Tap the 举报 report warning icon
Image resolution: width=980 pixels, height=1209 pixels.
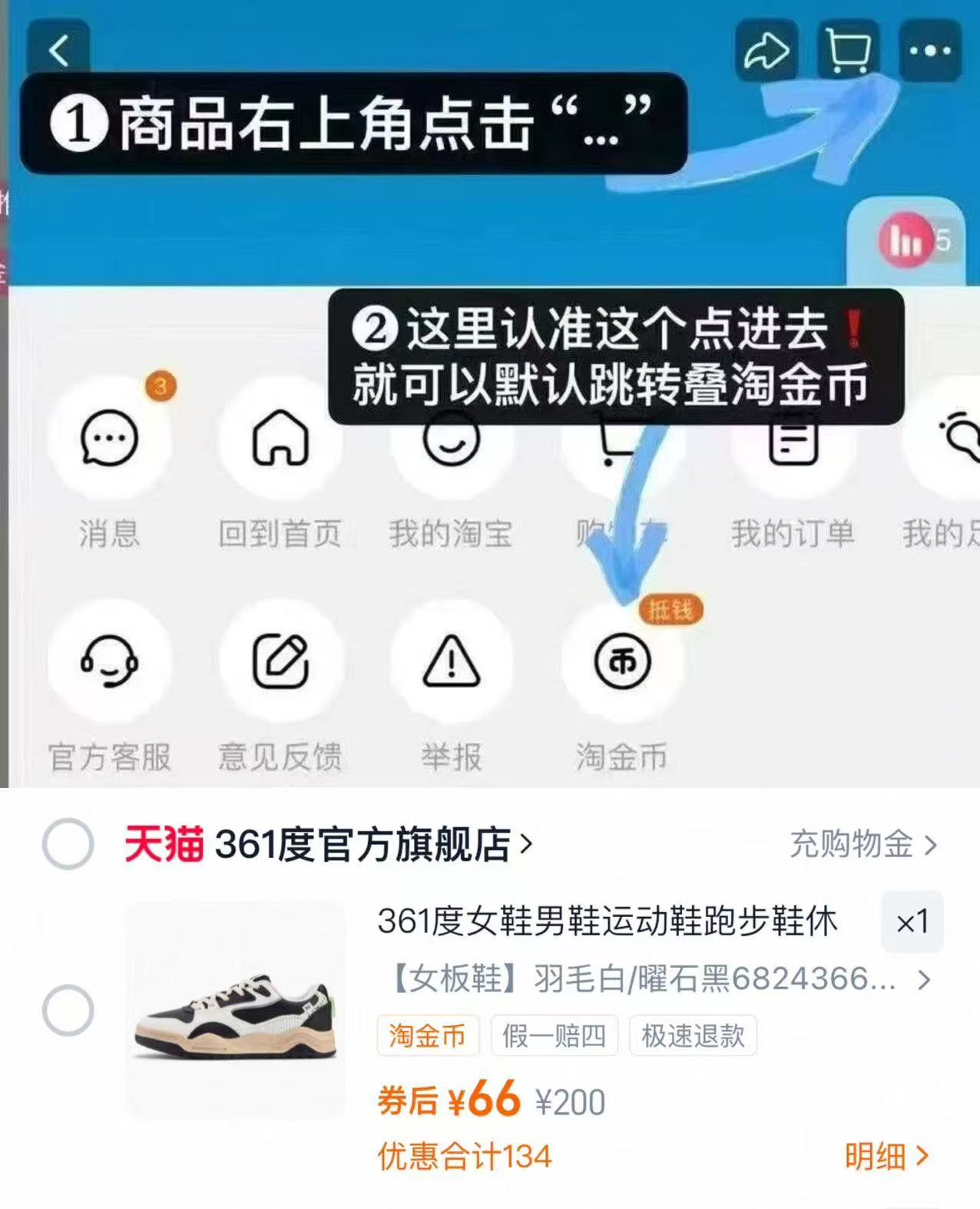pos(453,663)
